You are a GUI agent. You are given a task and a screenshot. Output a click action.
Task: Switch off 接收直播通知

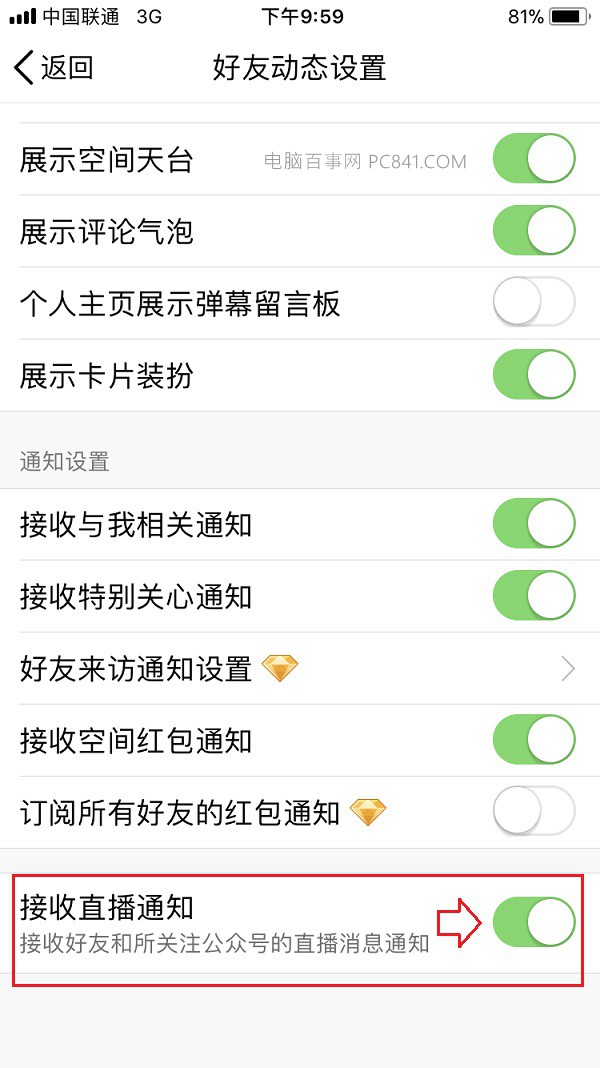(x=534, y=922)
